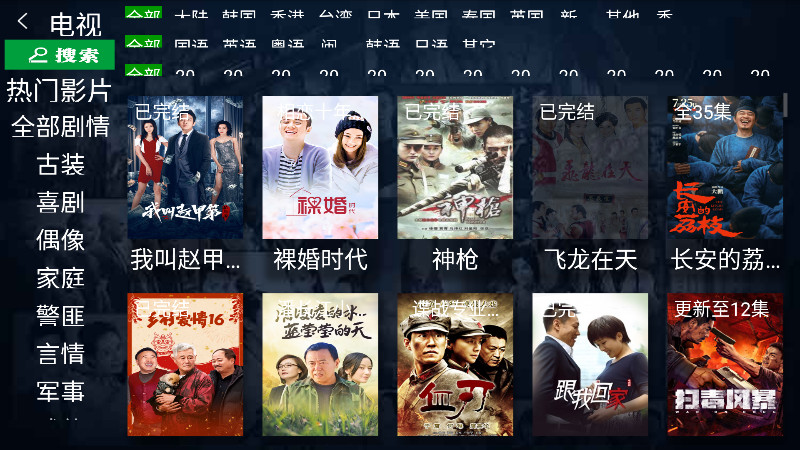The width and height of the screenshot is (800, 450).
Task: Choose the 喜剧 genre
Action: 60,203
